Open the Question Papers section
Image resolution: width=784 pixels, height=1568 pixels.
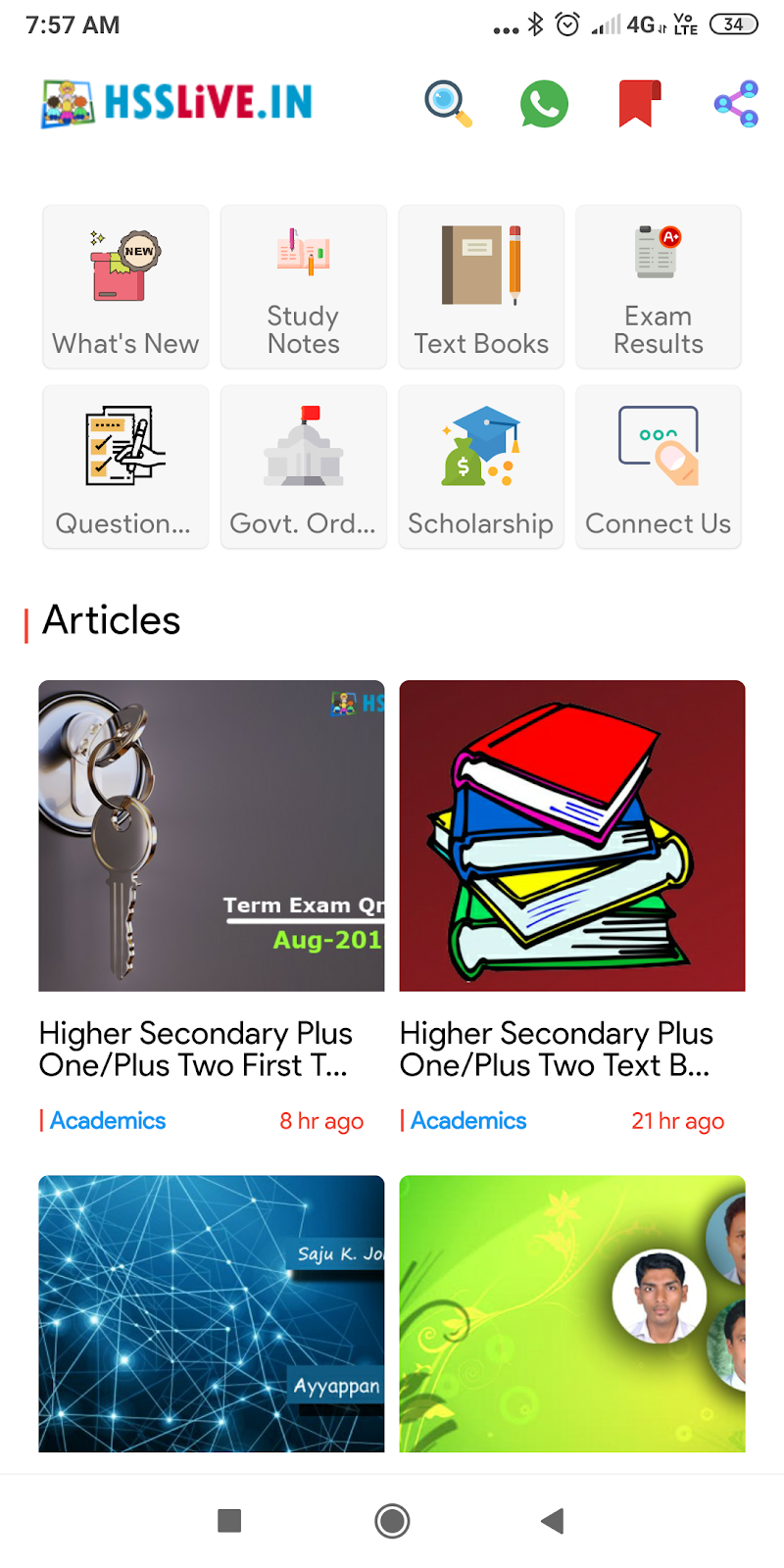pyautogui.click(x=125, y=466)
